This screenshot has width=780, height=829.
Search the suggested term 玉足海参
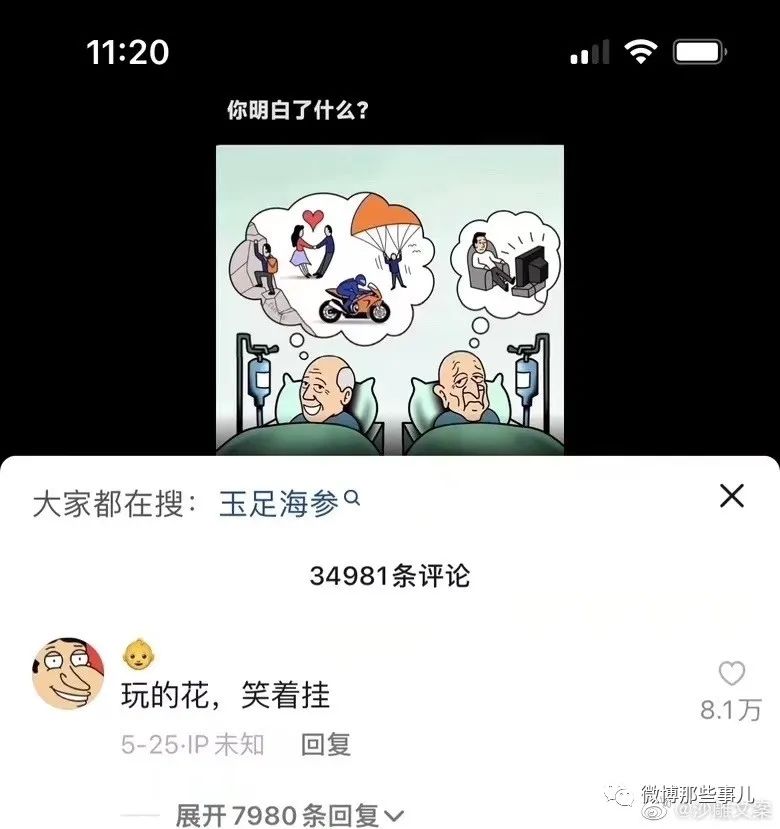[x=287, y=504]
